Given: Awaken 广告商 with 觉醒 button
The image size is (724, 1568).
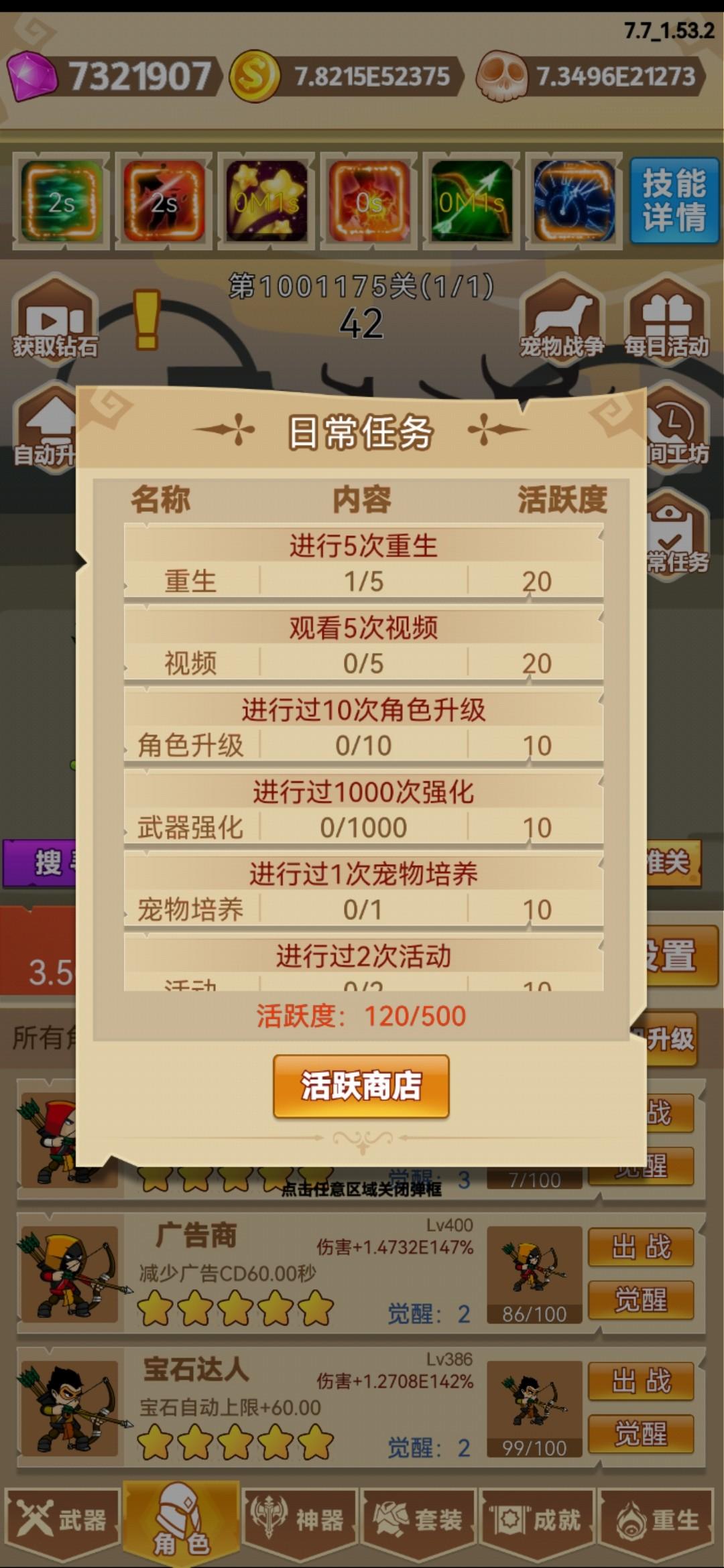Looking at the screenshot, I should tap(641, 1299).
